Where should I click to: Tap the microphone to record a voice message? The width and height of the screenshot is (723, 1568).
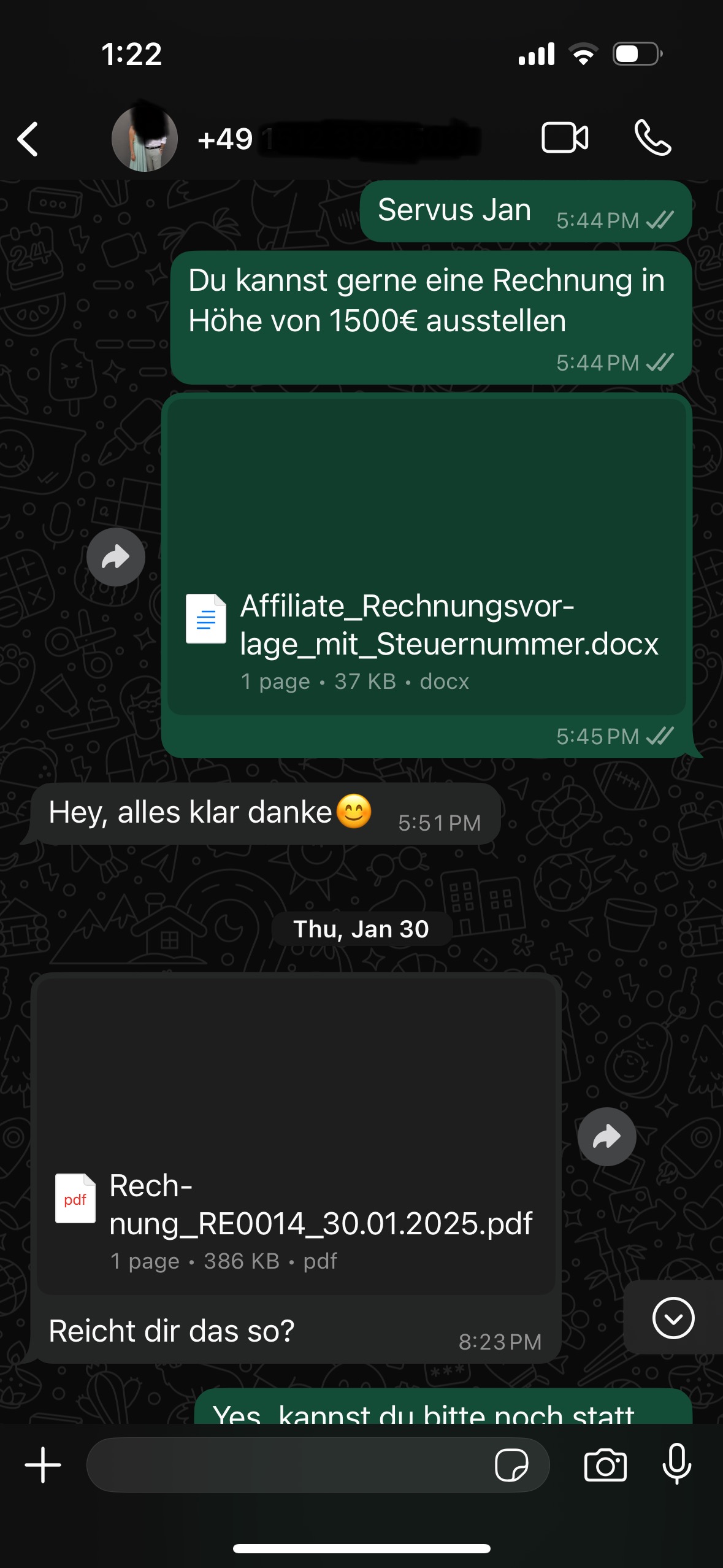[x=677, y=1465]
